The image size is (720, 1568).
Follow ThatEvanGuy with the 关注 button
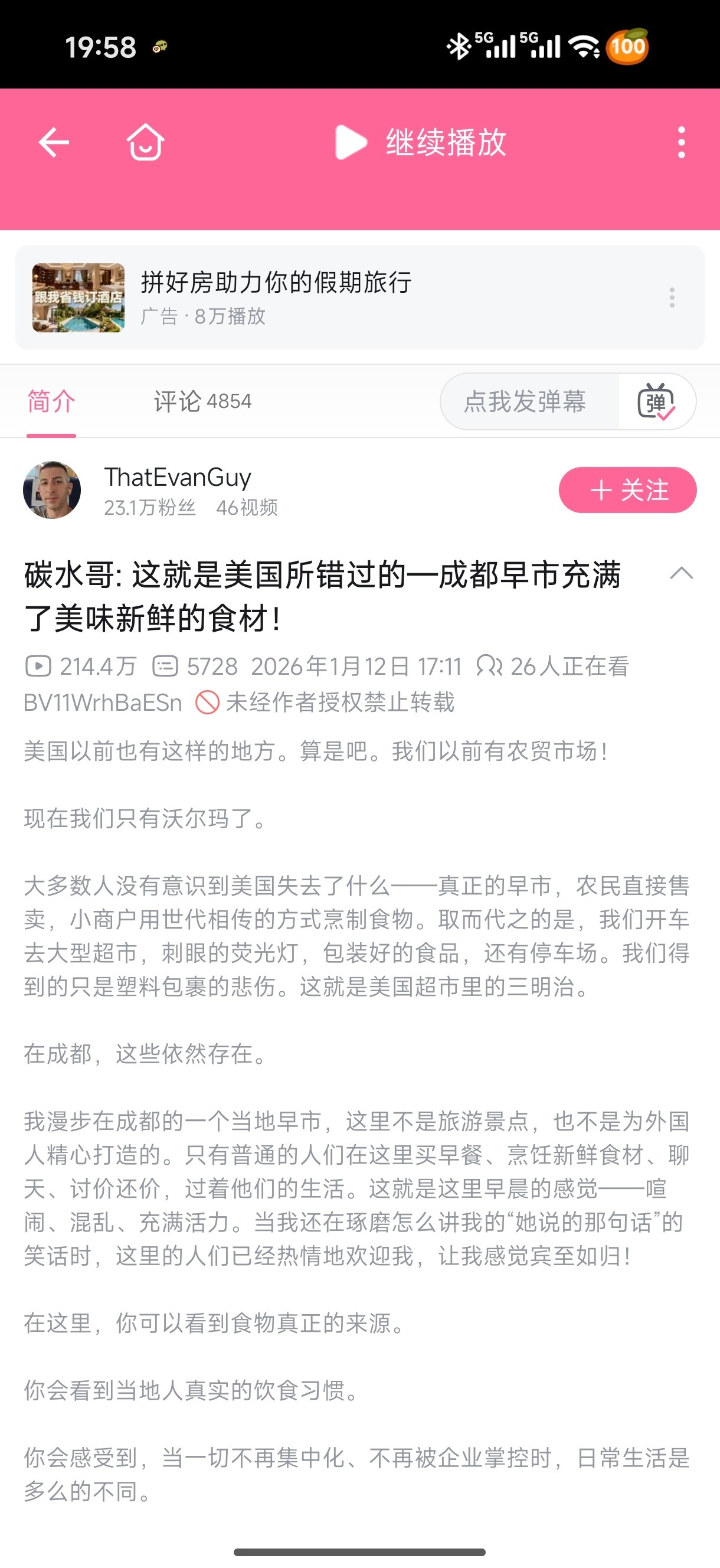click(627, 490)
